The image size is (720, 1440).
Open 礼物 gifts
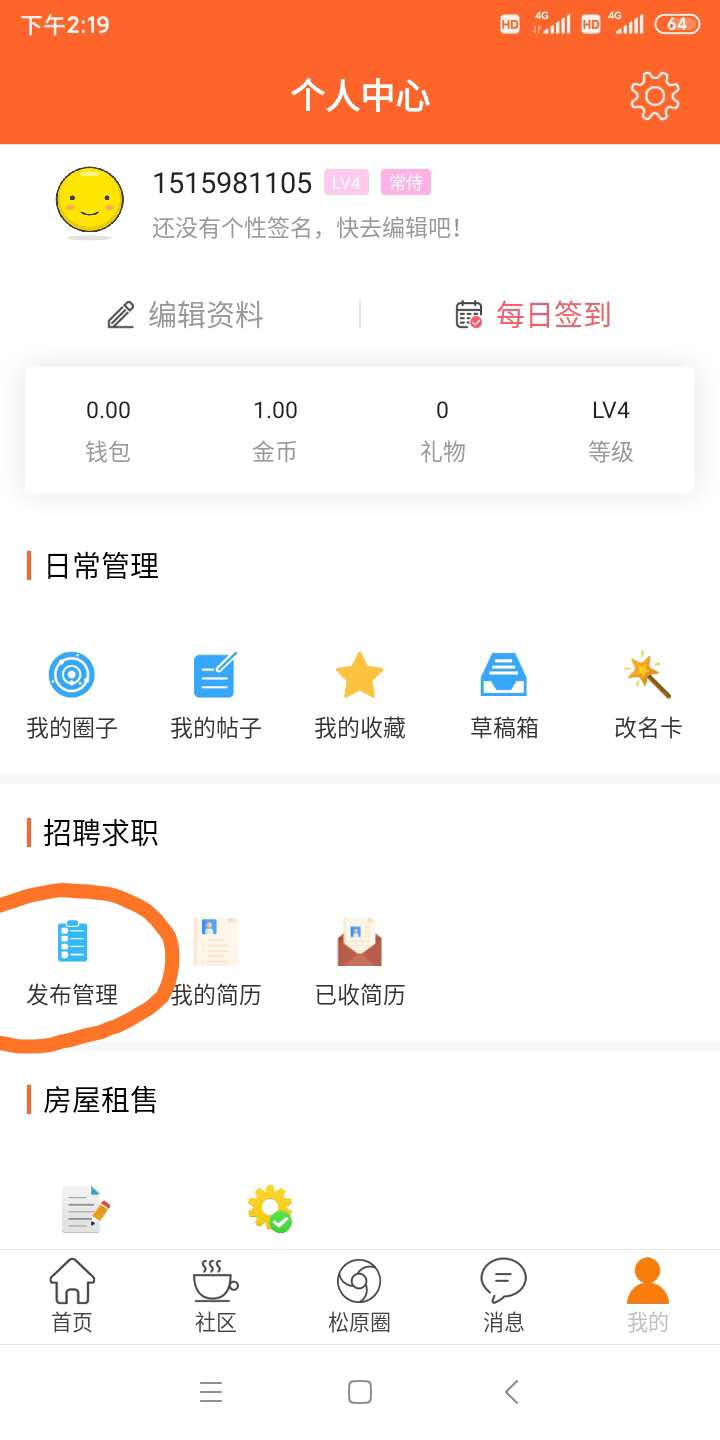click(442, 431)
